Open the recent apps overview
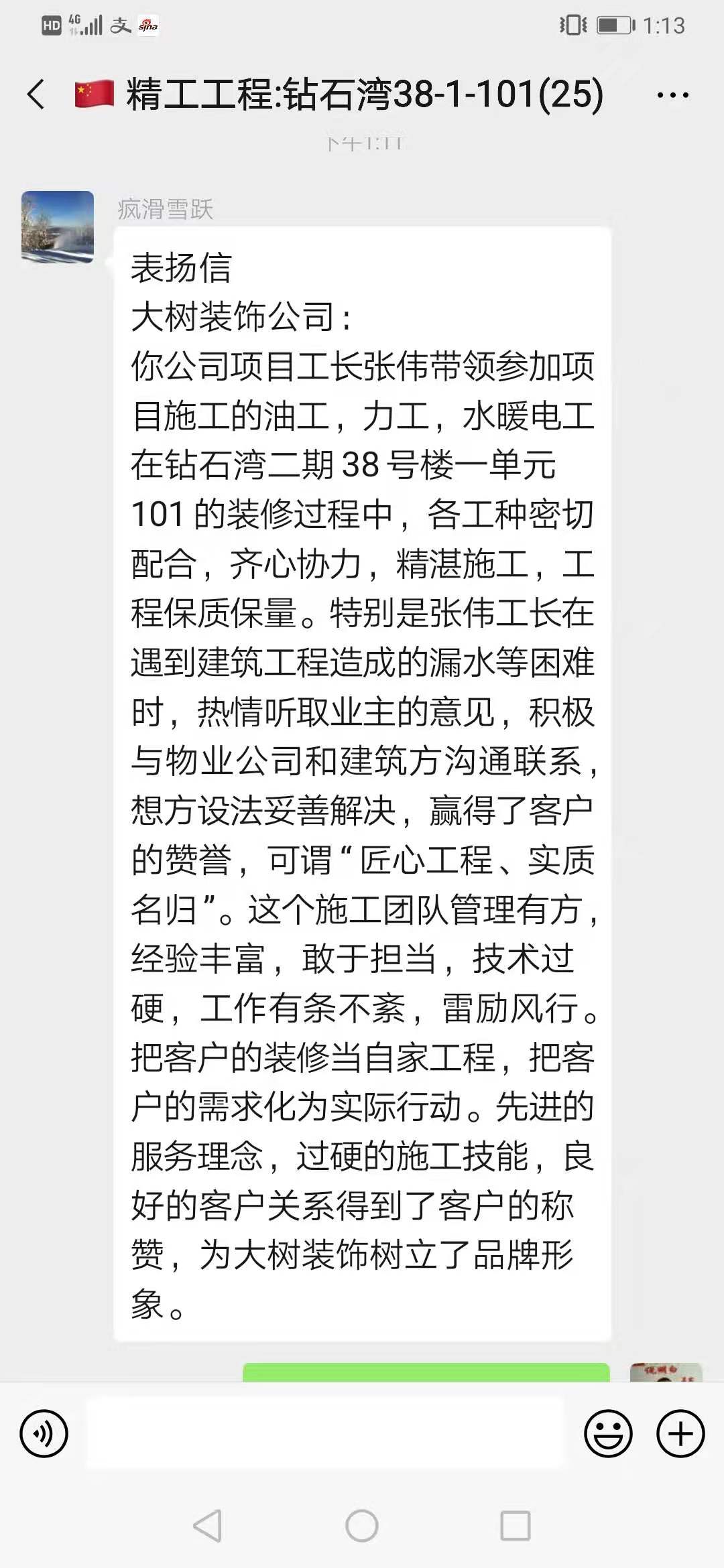The height and width of the screenshot is (1568, 724). click(516, 1526)
